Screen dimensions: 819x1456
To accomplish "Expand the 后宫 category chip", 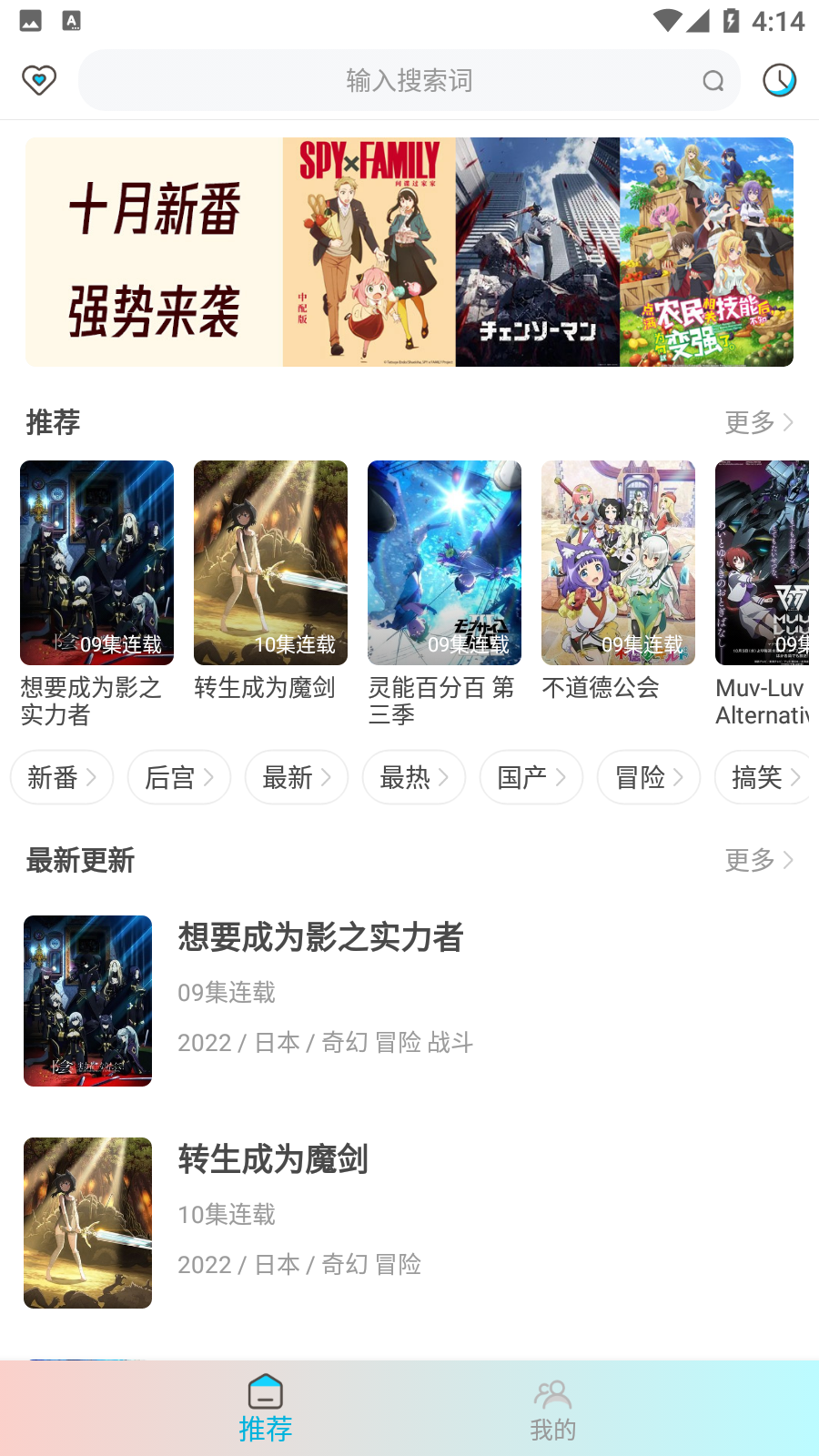I will coord(178,777).
